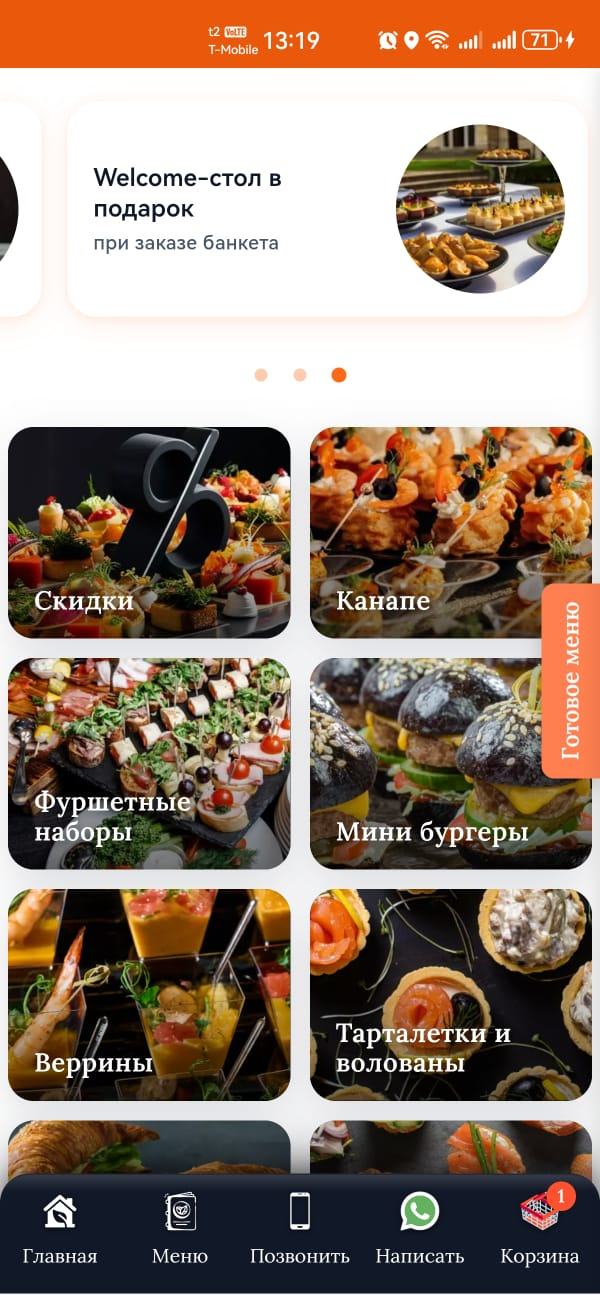Screen dimensions: 600x1295
Task: Open the Скидки category tile
Action: (149, 533)
